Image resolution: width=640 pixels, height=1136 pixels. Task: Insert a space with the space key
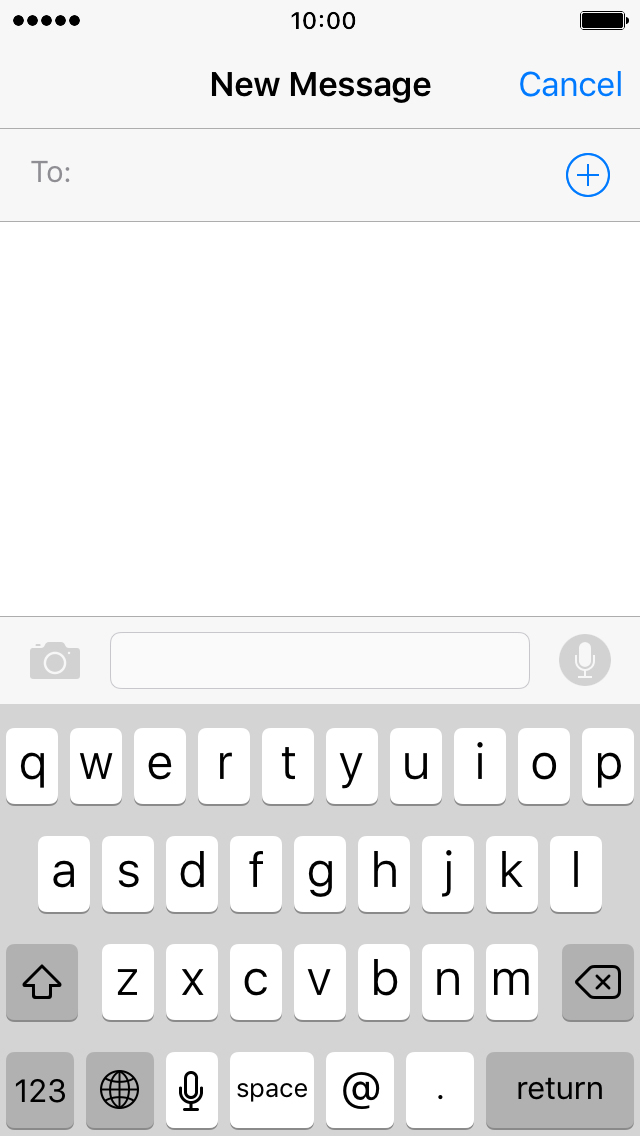(272, 1090)
